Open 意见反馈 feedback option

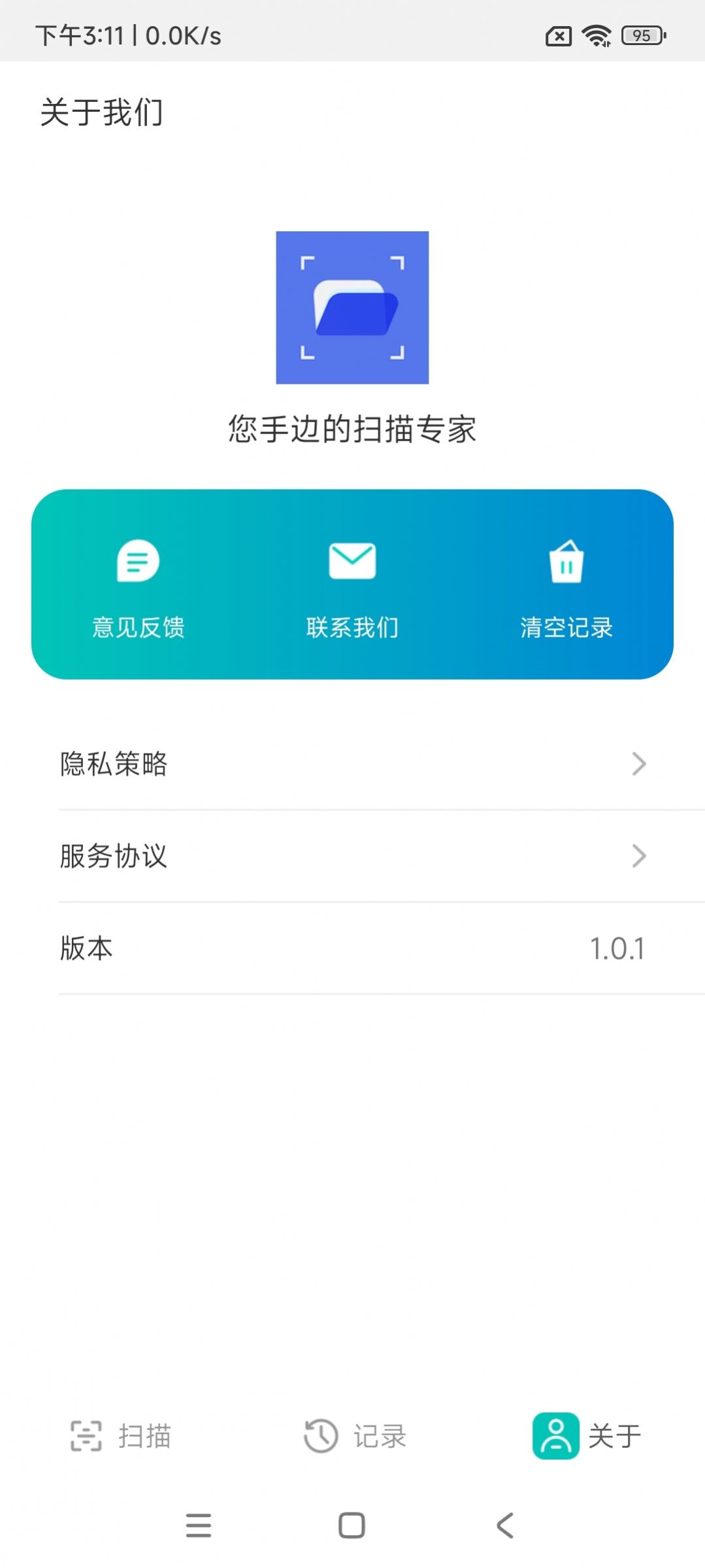138,586
